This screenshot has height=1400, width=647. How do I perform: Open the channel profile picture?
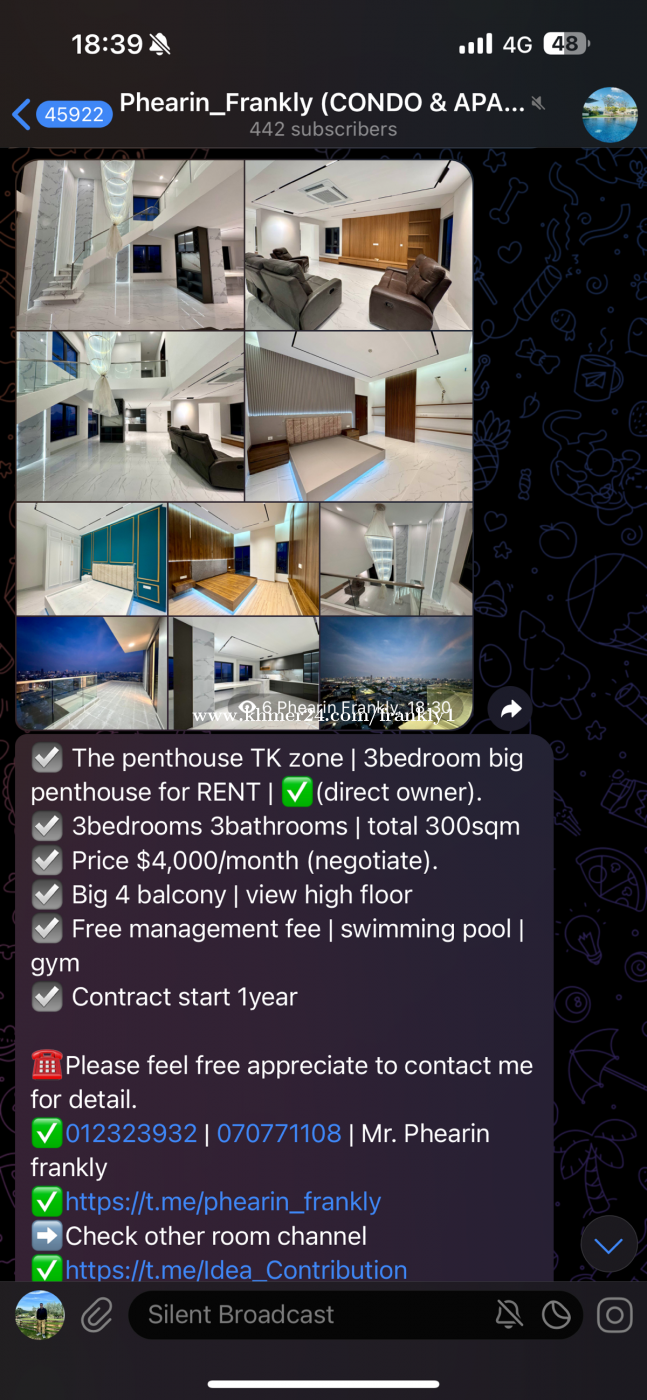[610, 115]
